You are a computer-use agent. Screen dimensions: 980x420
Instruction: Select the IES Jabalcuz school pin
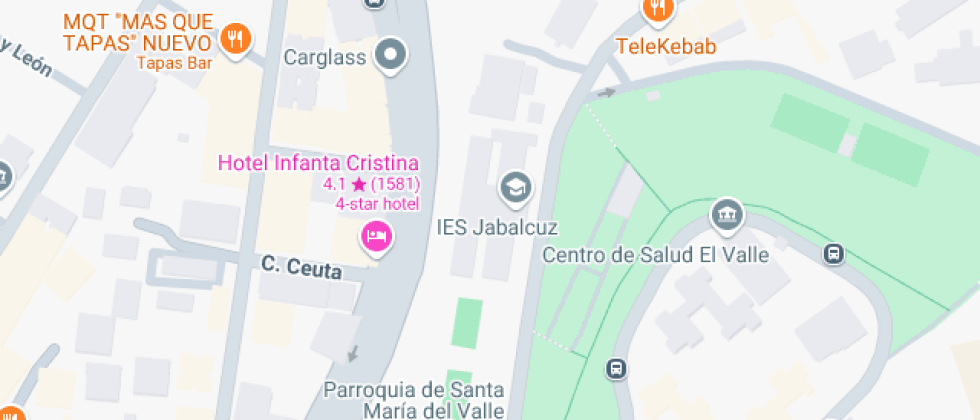tap(516, 186)
